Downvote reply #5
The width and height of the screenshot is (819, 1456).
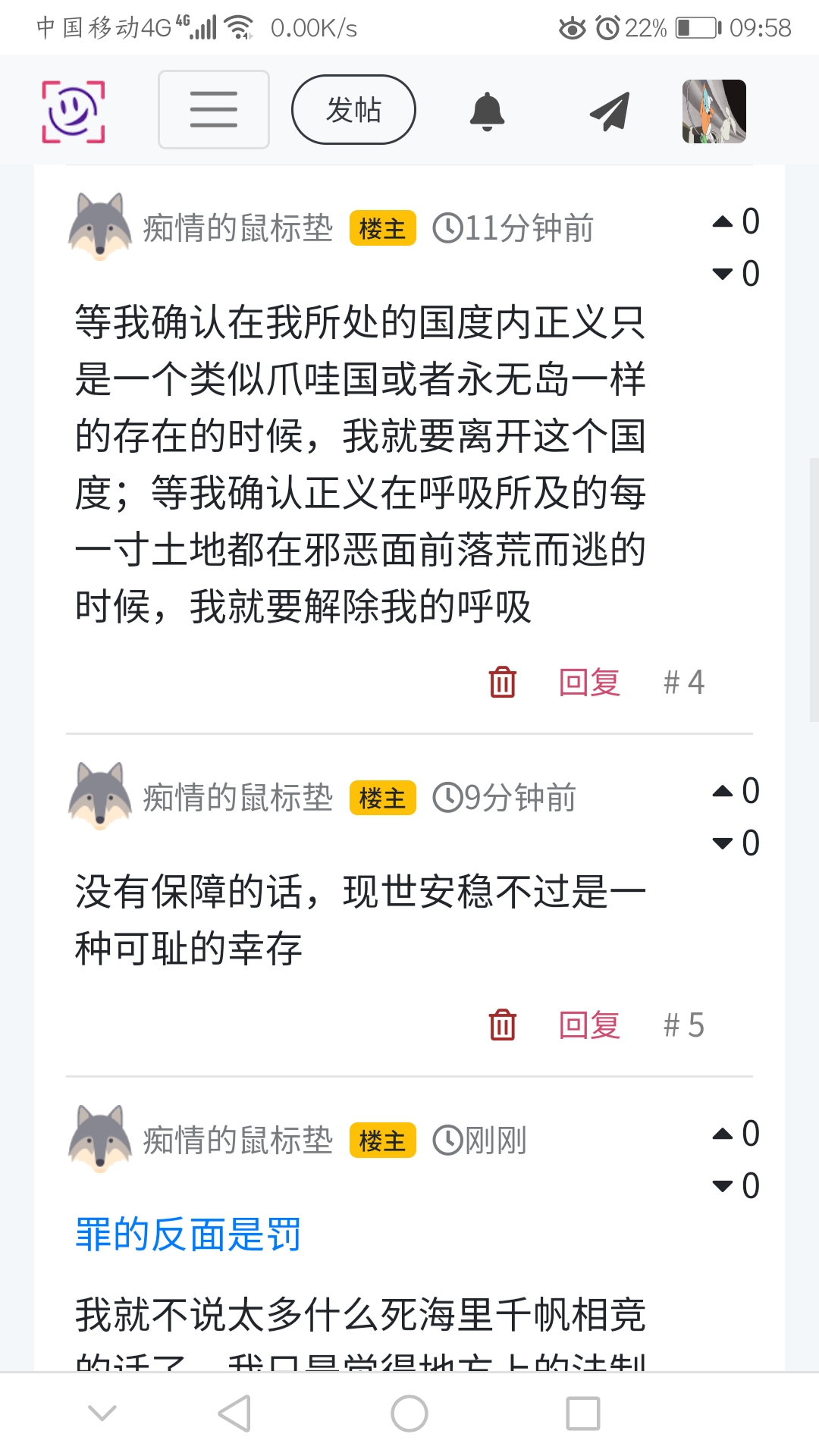click(x=723, y=843)
